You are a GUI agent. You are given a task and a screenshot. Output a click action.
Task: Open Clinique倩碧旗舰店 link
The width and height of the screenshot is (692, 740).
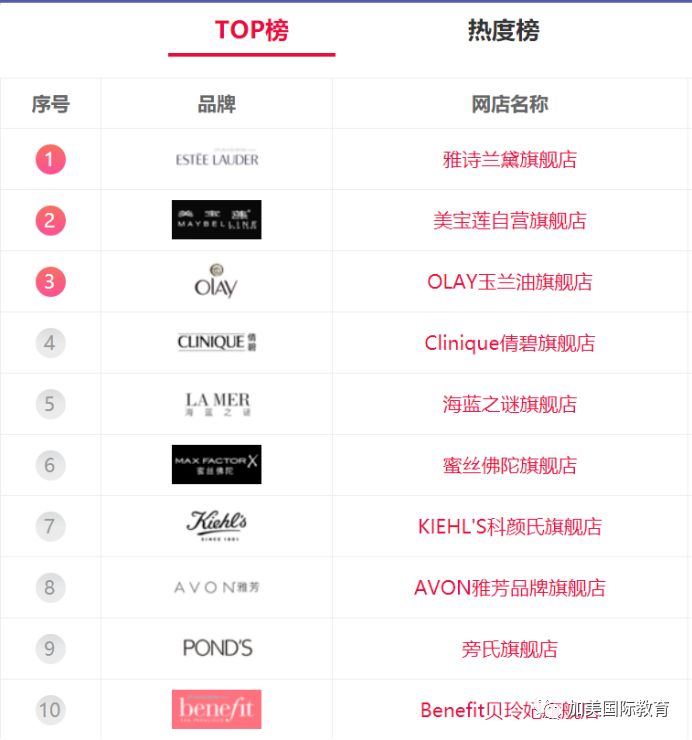(x=509, y=343)
